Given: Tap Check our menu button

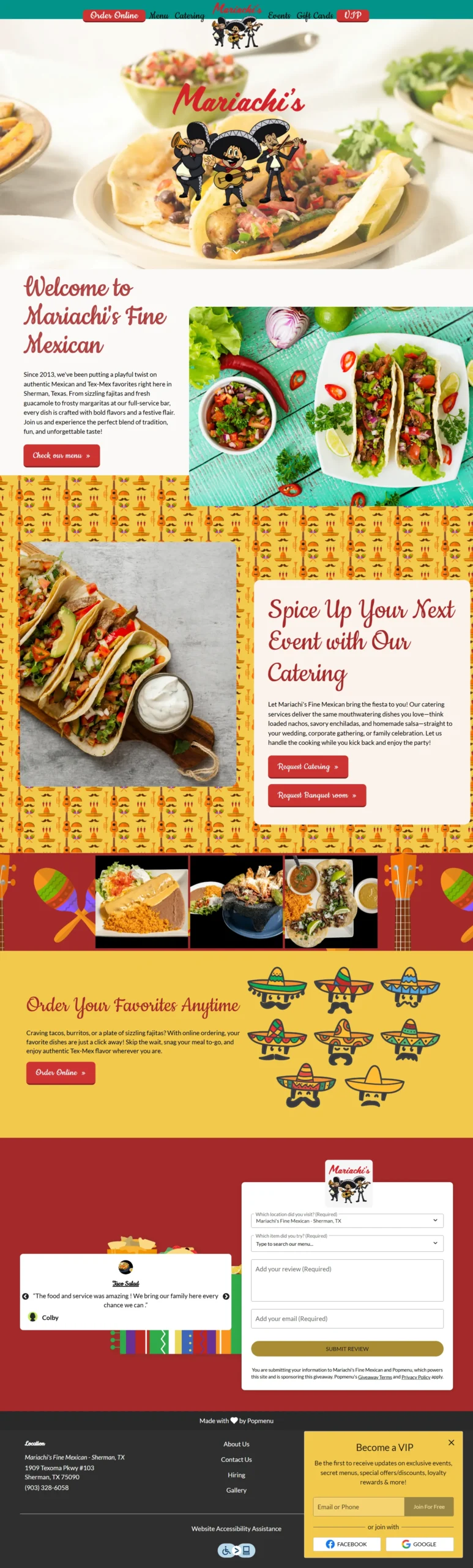Looking at the screenshot, I should click(x=61, y=456).
